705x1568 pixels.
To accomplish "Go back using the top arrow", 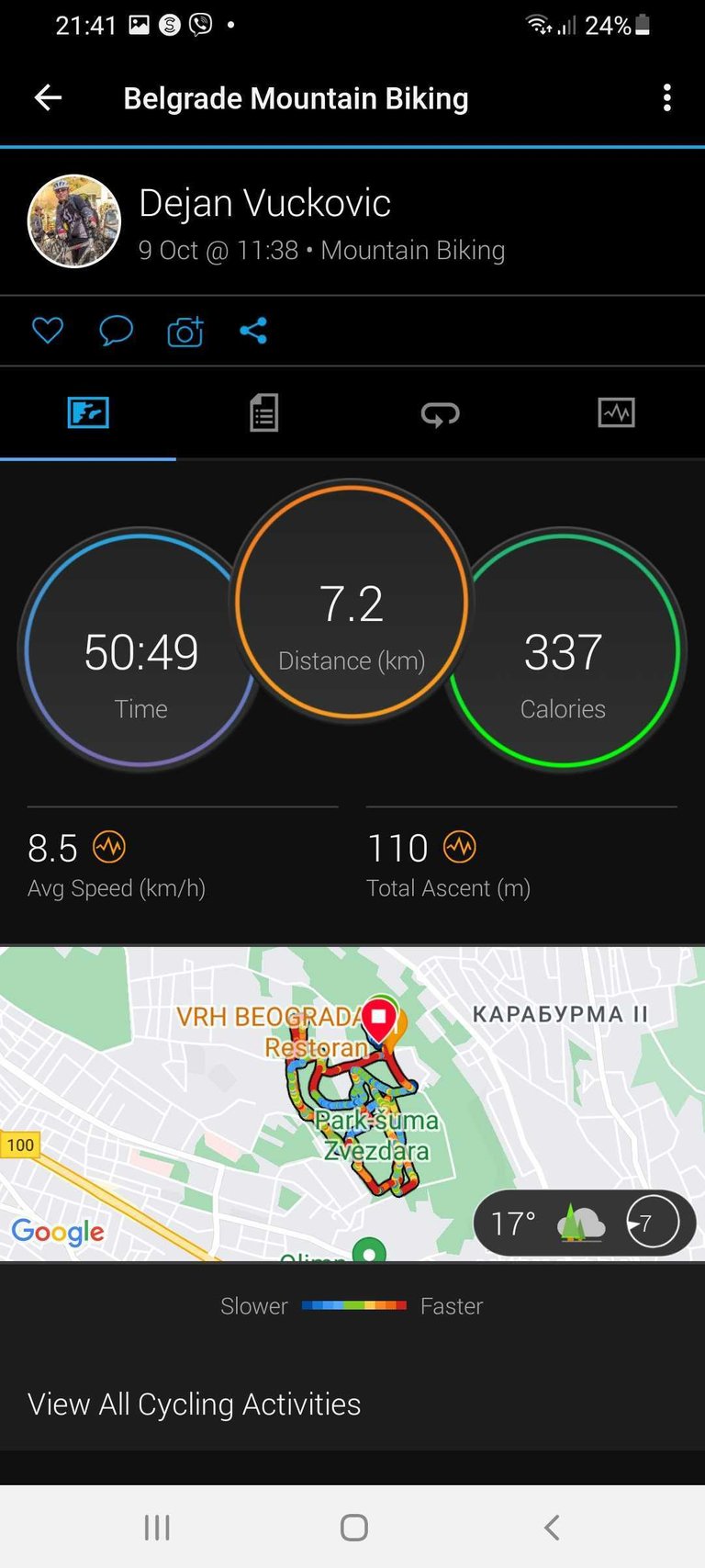I will coord(48,97).
